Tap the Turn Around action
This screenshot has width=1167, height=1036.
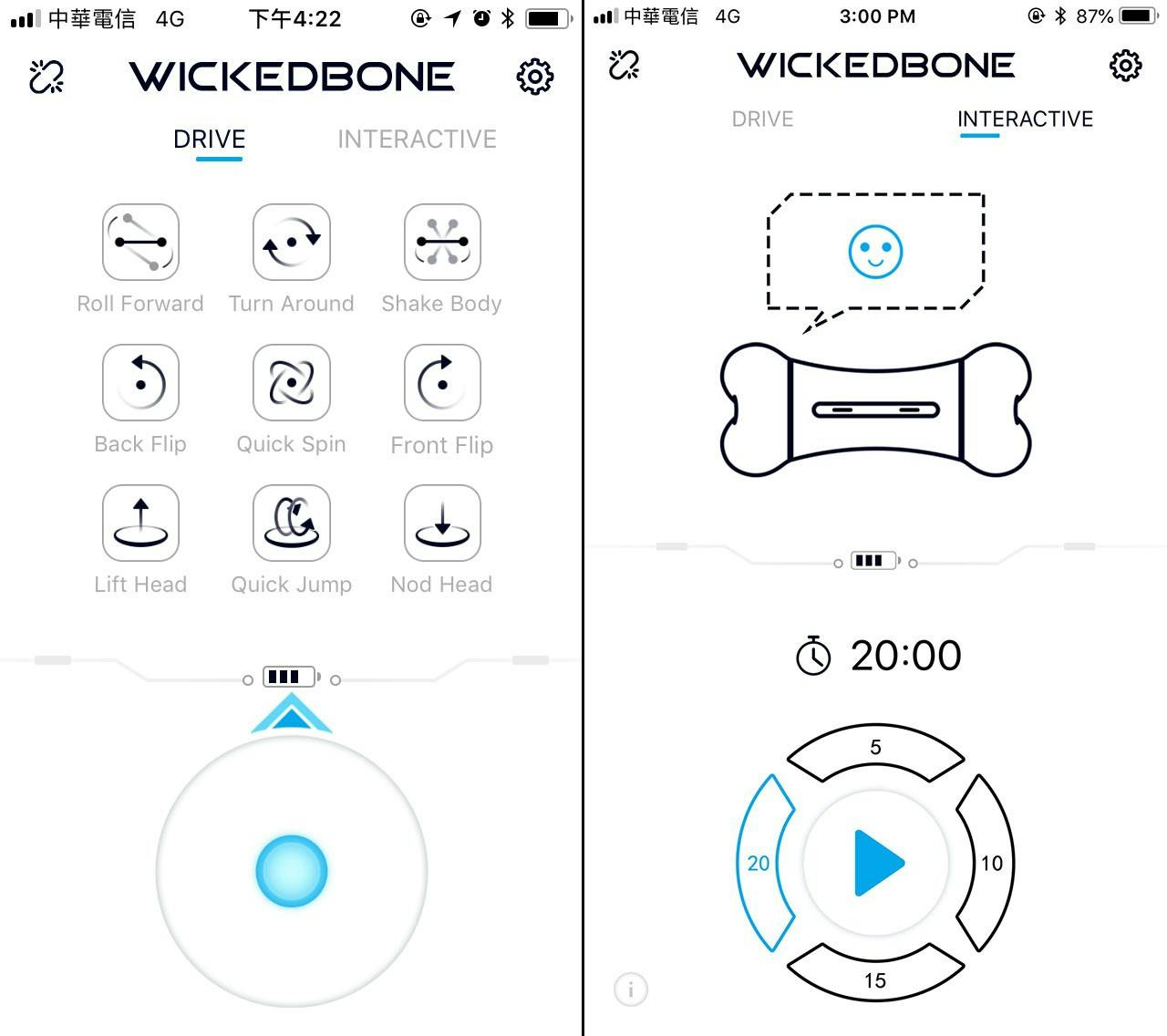pyautogui.click(x=291, y=243)
